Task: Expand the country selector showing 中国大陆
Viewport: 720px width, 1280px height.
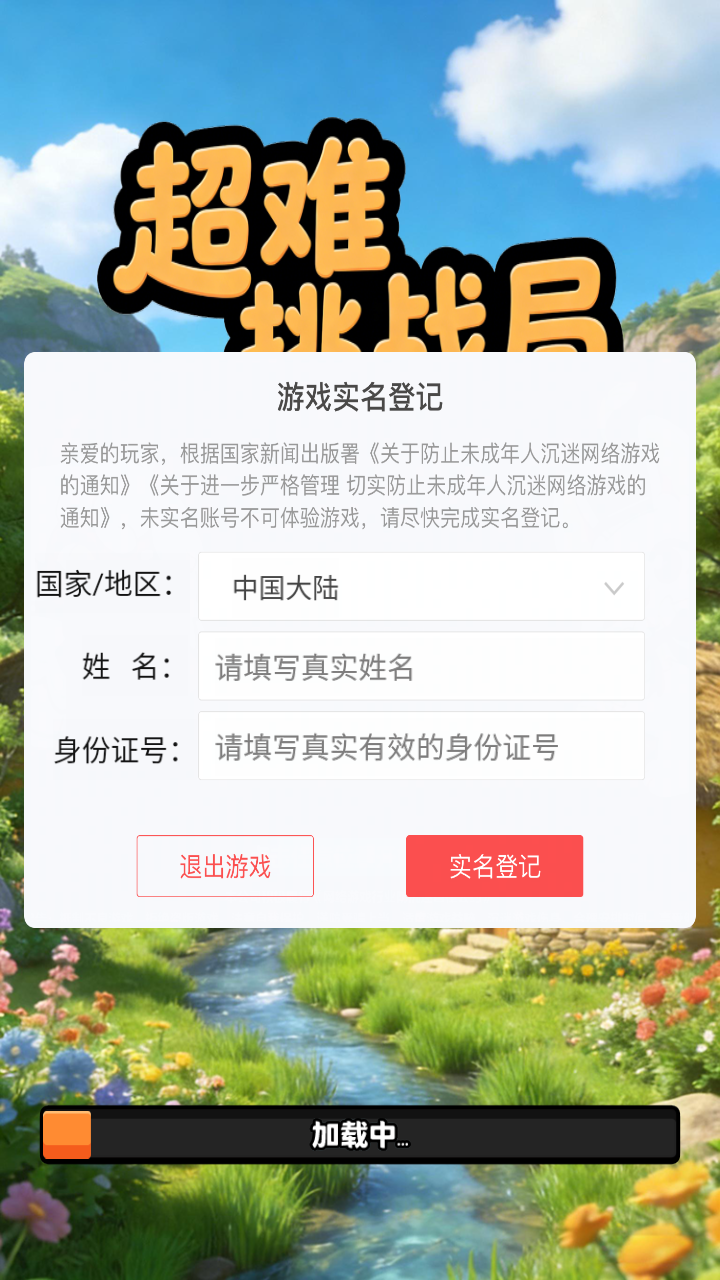Action: point(420,587)
